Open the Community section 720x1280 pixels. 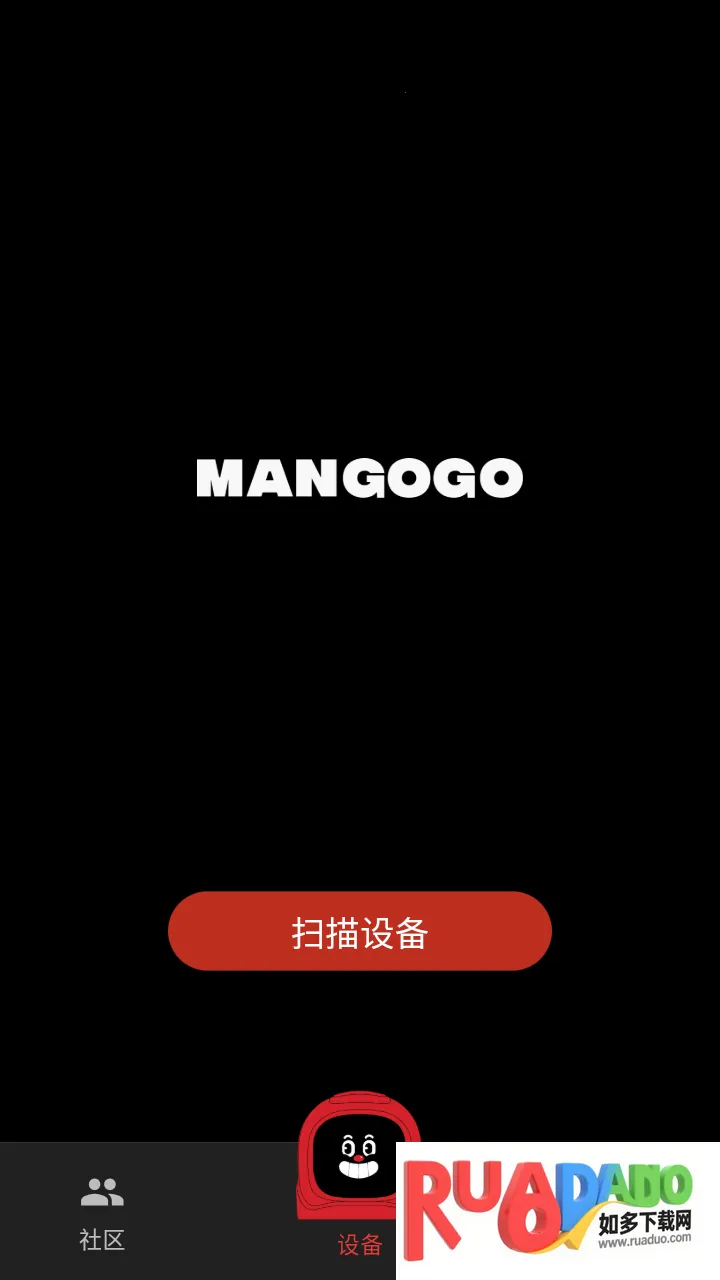click(102, 1241)
